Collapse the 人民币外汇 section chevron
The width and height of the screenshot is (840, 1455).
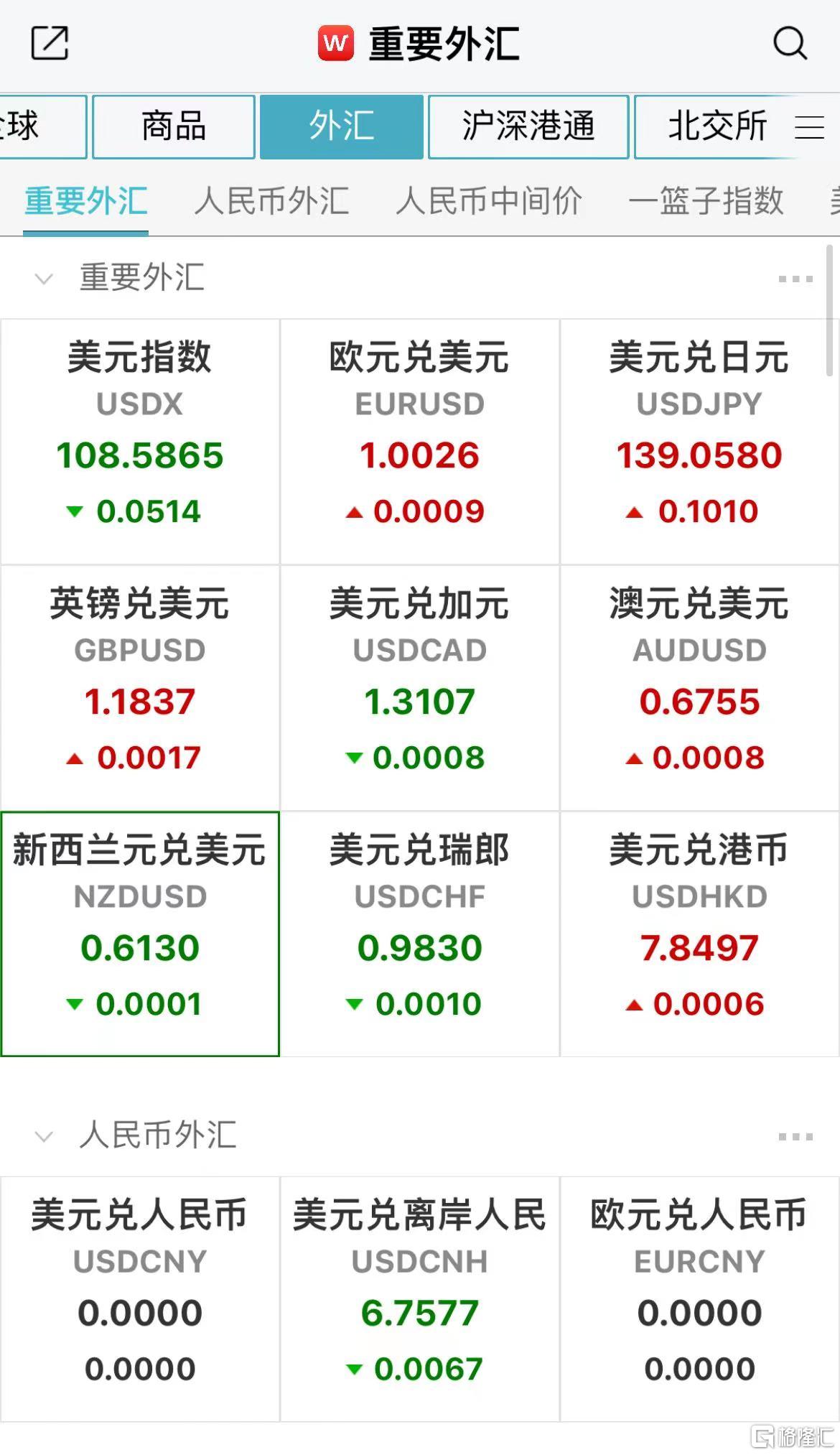[x=44, y=1137]
